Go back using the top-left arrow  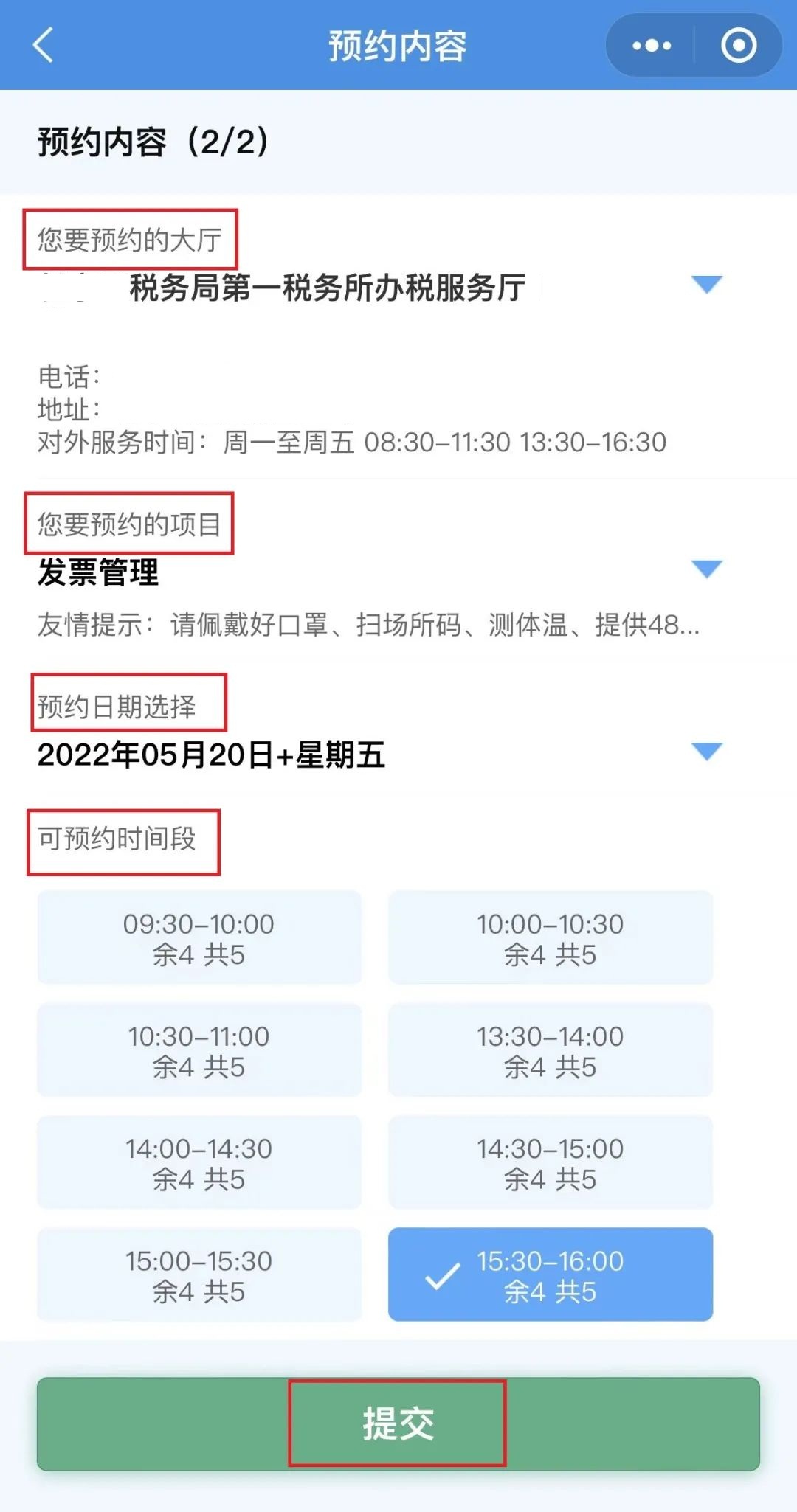(x=44, y=46)
